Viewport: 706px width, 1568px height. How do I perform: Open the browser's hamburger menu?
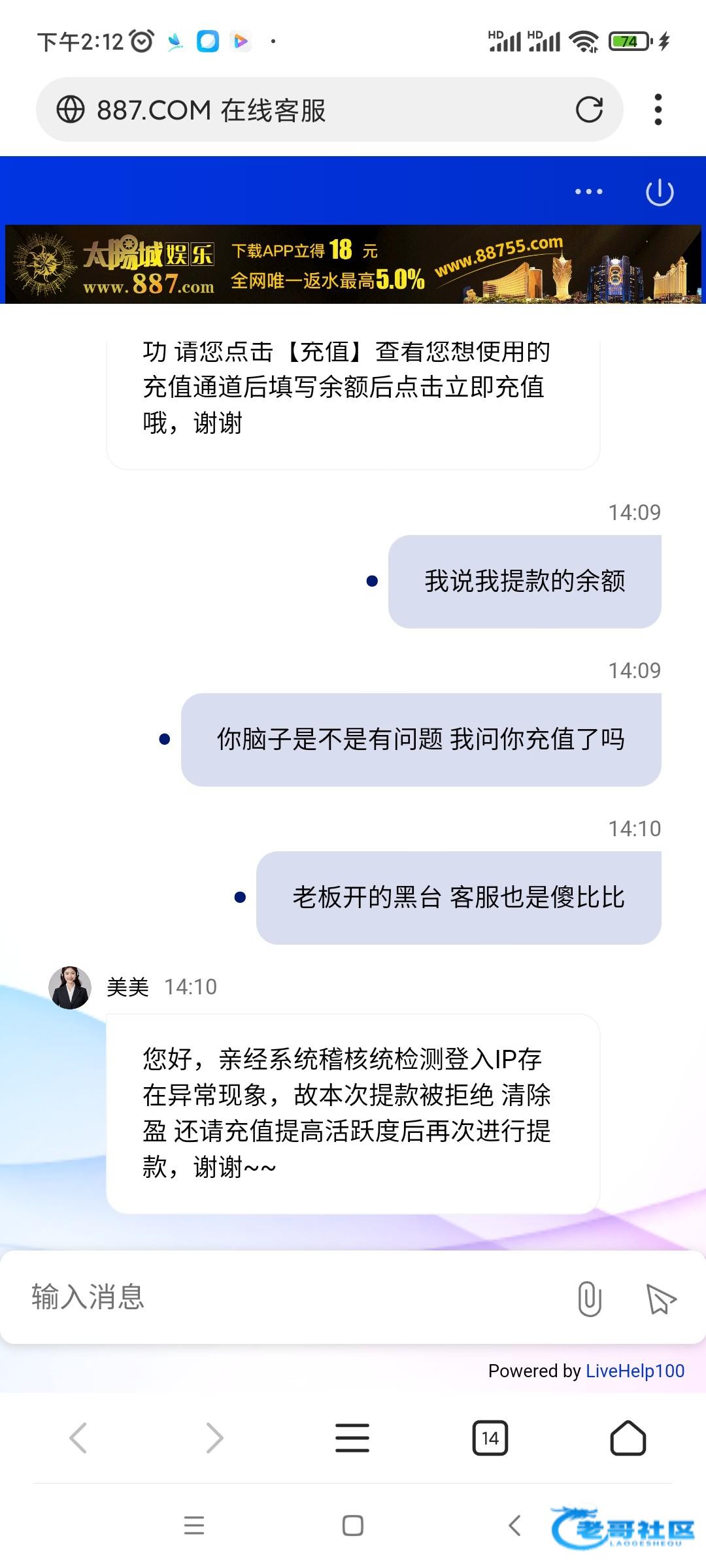pos(352,1438)
